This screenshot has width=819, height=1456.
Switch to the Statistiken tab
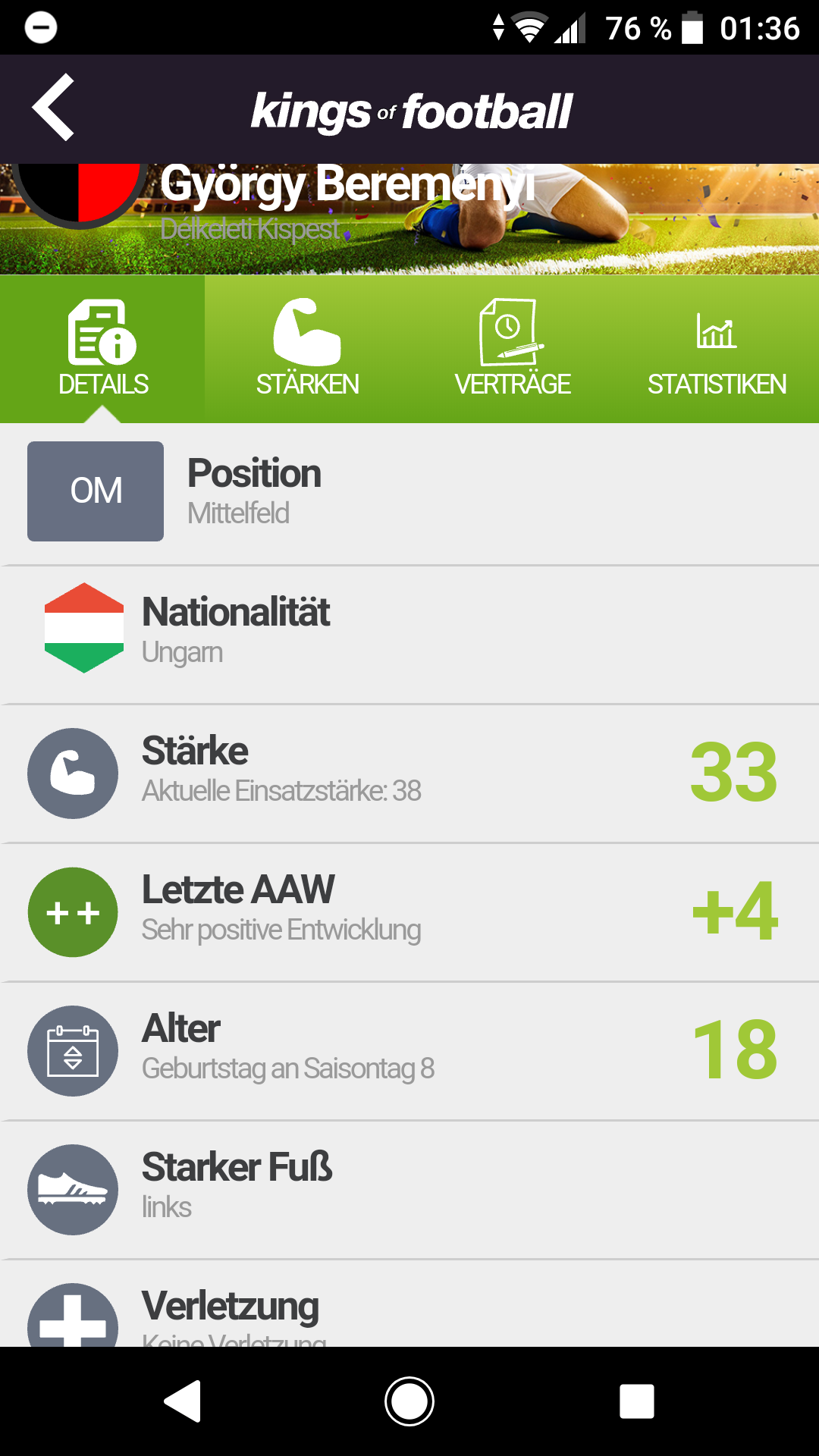[717, 349]
